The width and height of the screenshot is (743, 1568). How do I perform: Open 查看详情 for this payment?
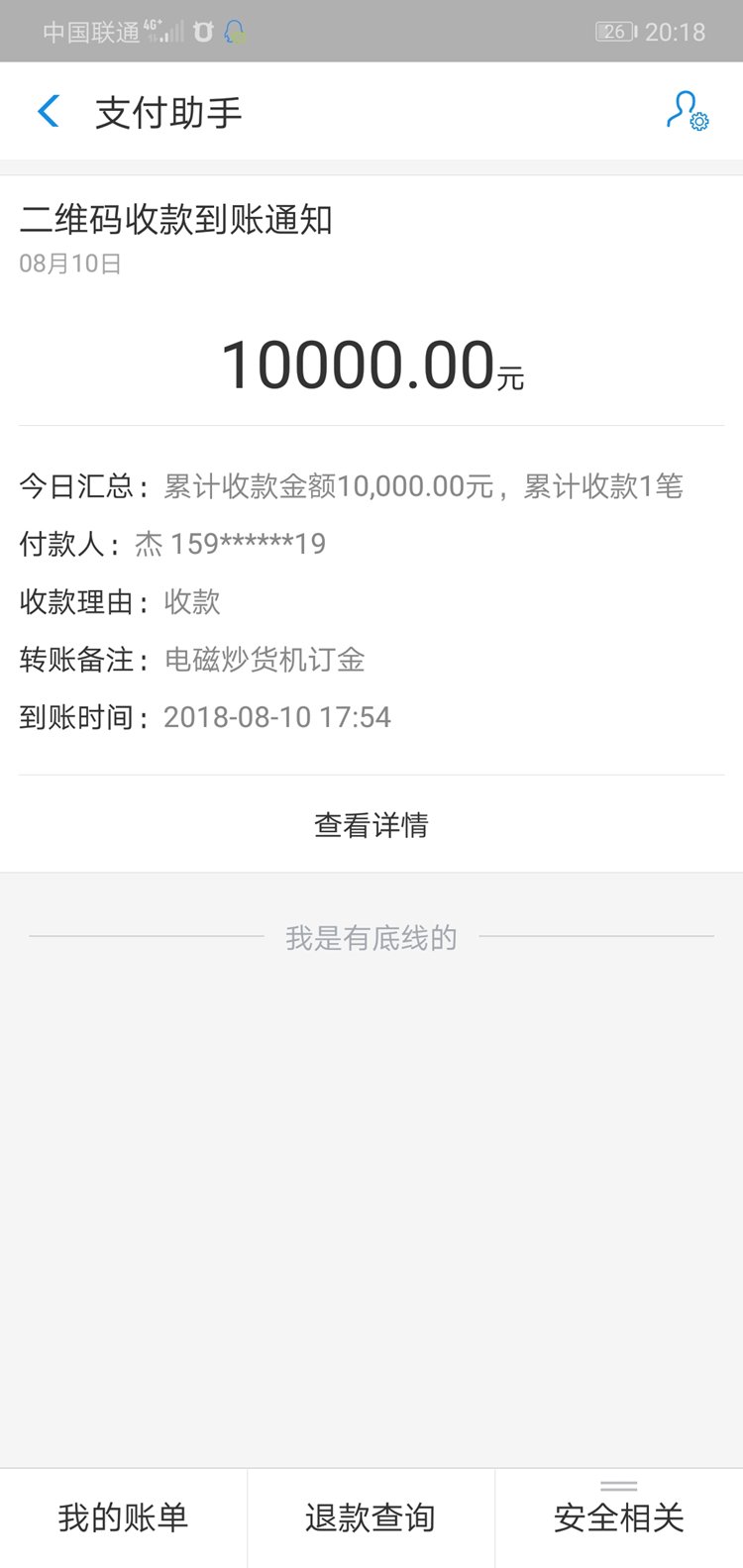371,824
